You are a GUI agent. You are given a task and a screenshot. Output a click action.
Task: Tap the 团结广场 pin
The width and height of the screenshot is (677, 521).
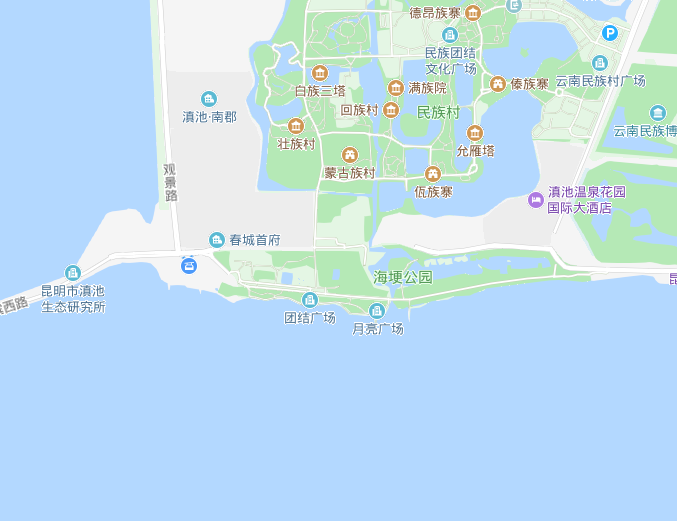coord(310,300)
